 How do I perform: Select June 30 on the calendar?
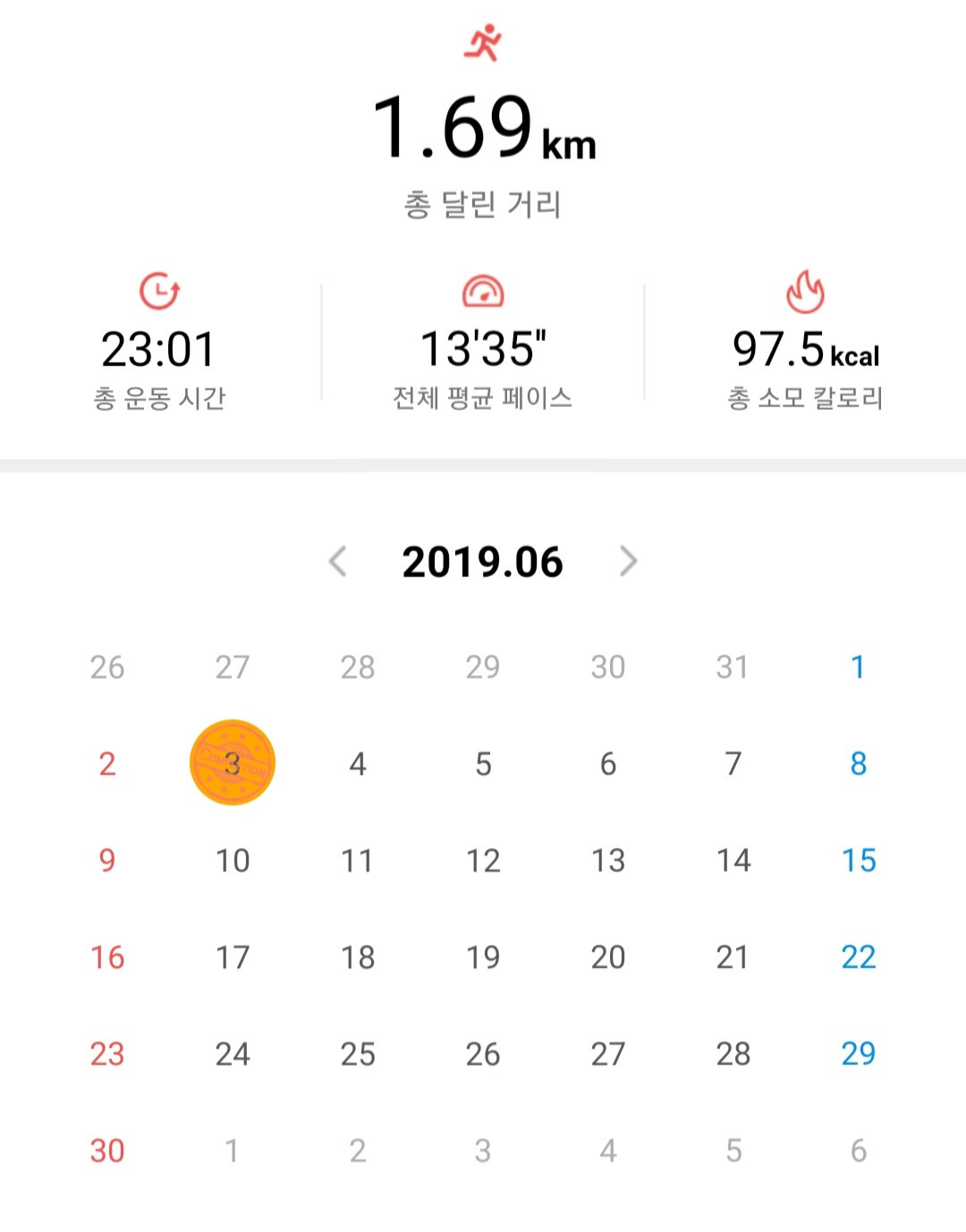coord(107,1151)
